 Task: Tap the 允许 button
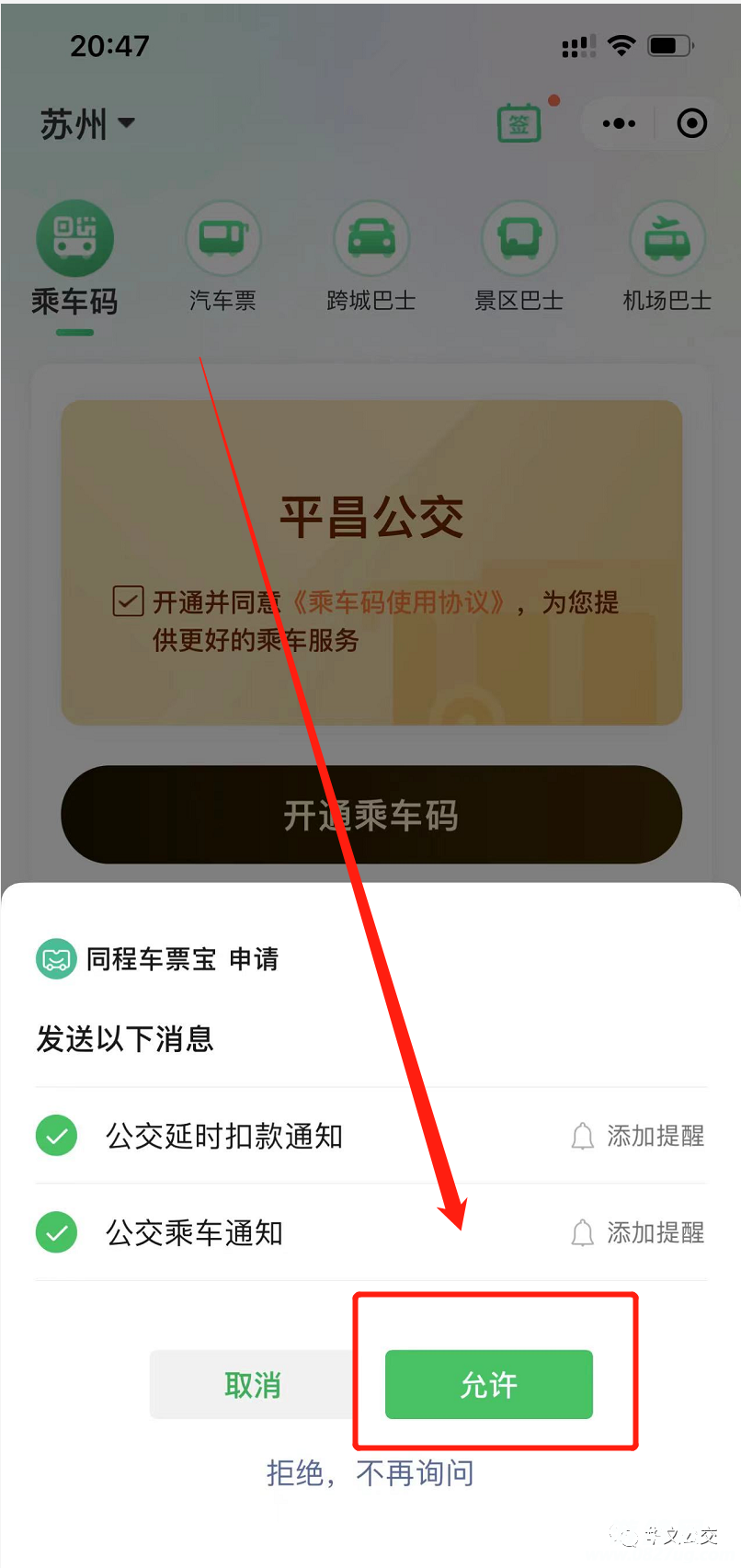pos(488,1384)
